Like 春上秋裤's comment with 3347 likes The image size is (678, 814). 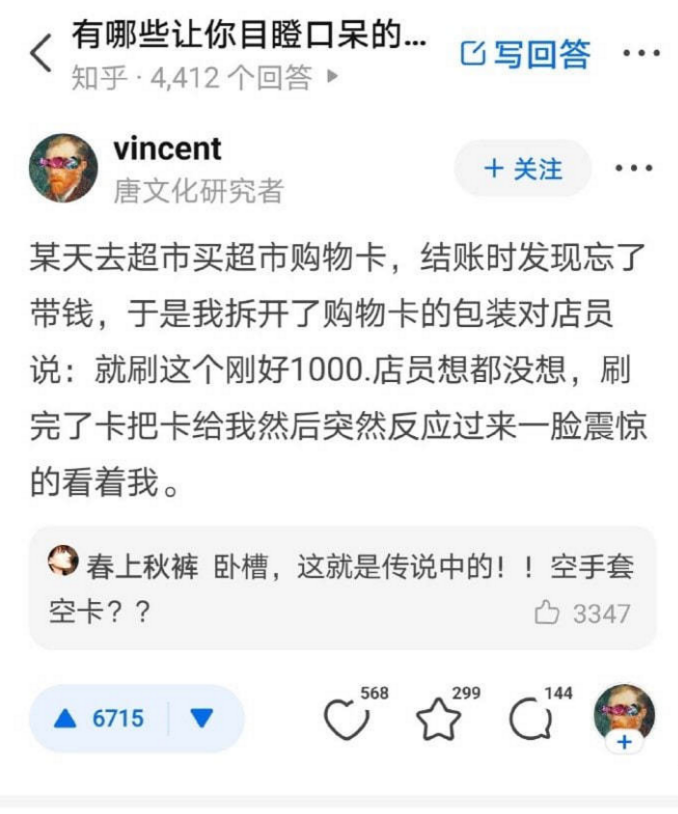click(x=546, y=613)
